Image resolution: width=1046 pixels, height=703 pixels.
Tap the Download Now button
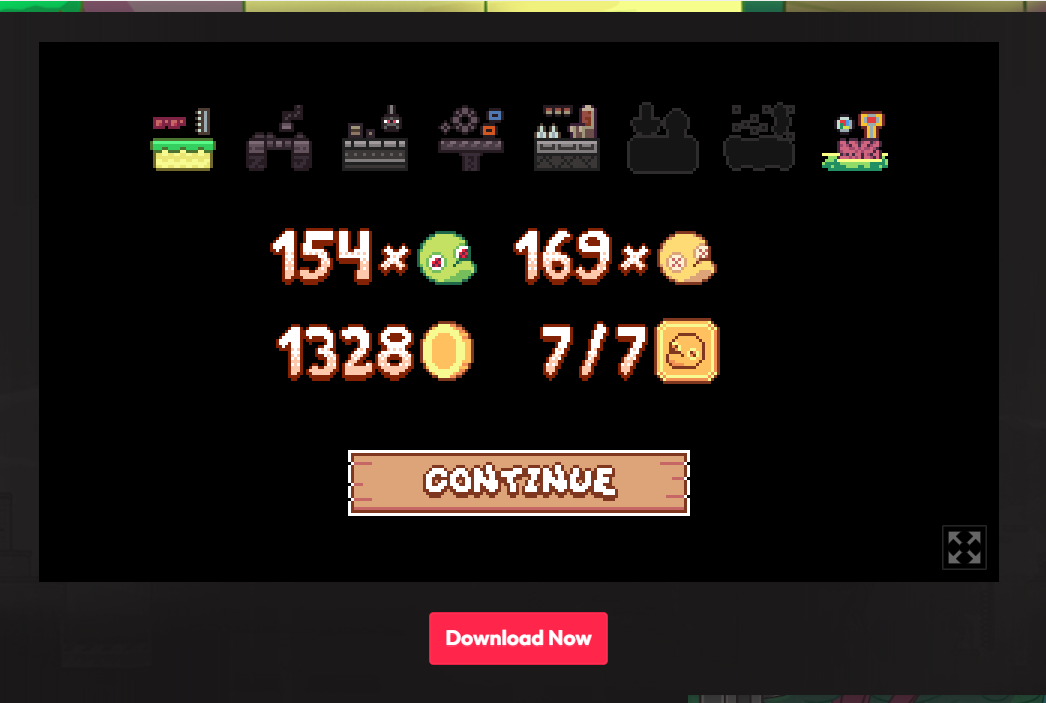(x=518, y=638)
